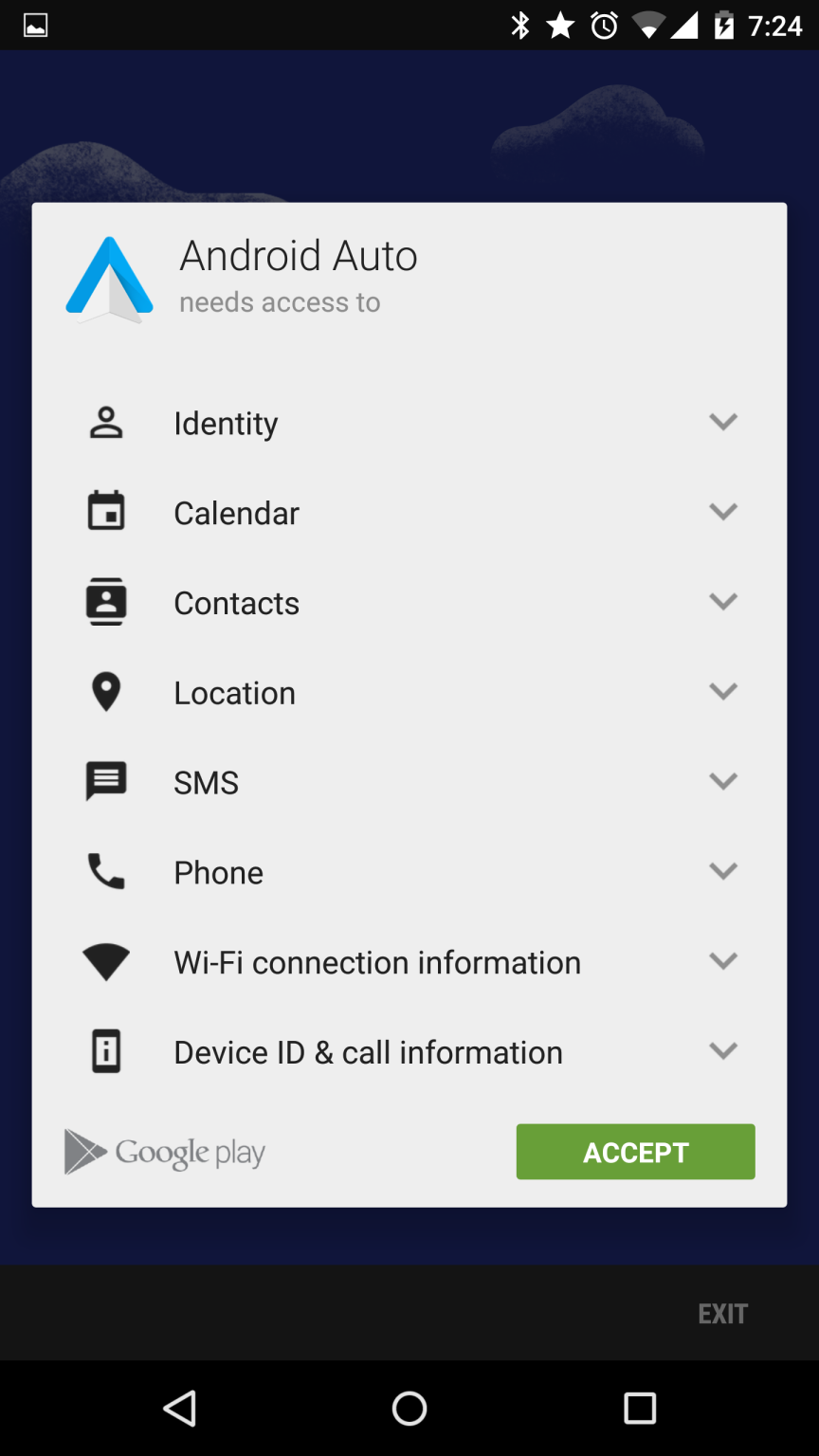Image resolution: width=819 pixels, height=1456 pixels.
Task: Click the Wi-Fi connection icon
Action: coord(106,961)
